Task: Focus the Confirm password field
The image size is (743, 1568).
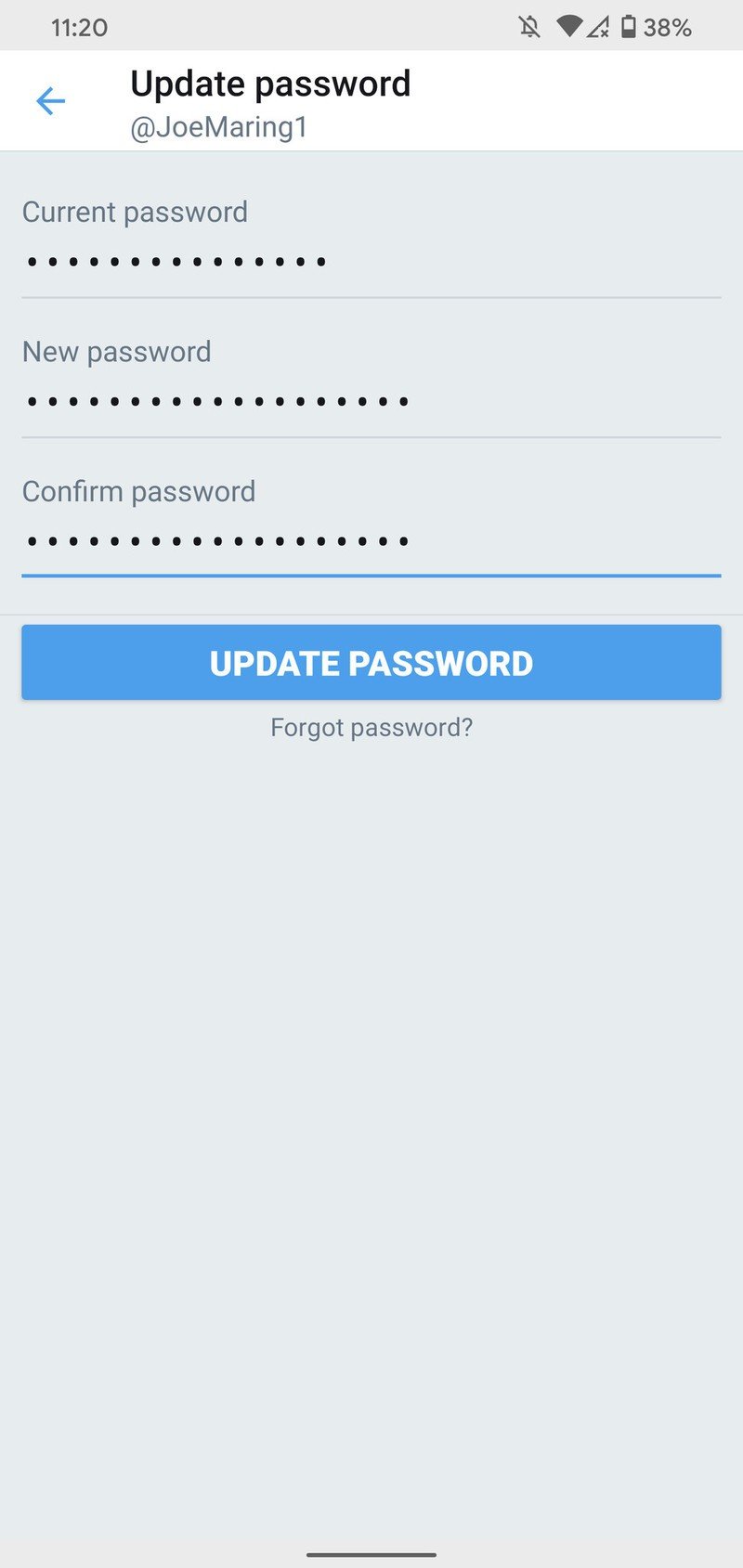Action: 371,540
